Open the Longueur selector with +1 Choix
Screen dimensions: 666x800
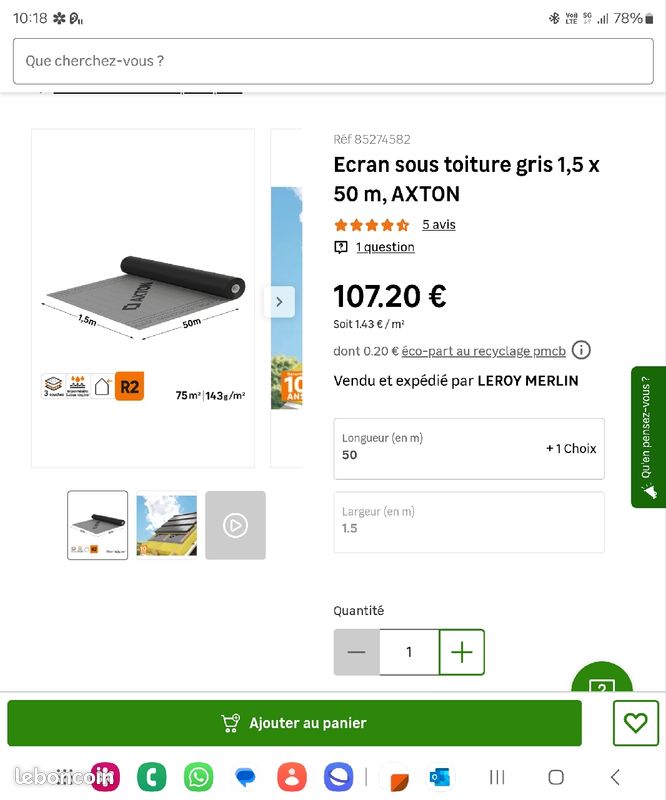click(x=468, y=448)
